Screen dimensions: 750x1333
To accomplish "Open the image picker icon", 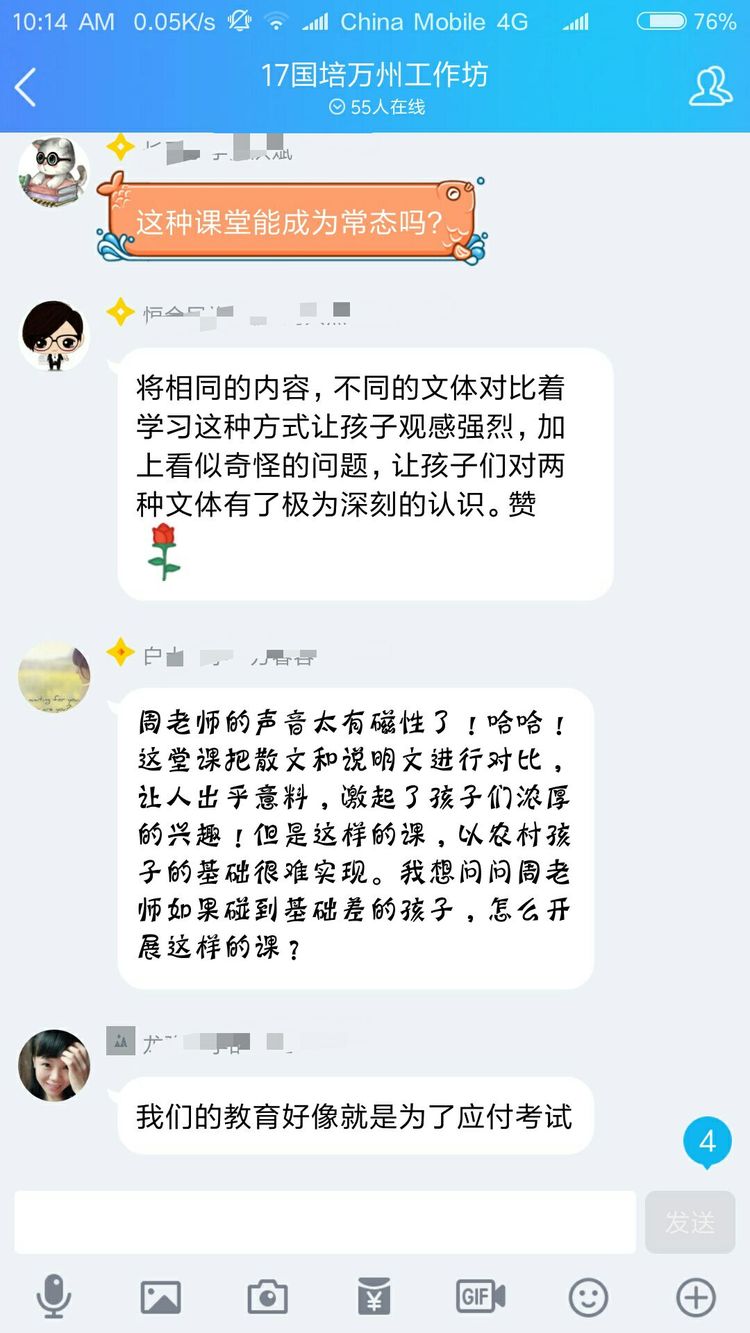I will 160,1297.
